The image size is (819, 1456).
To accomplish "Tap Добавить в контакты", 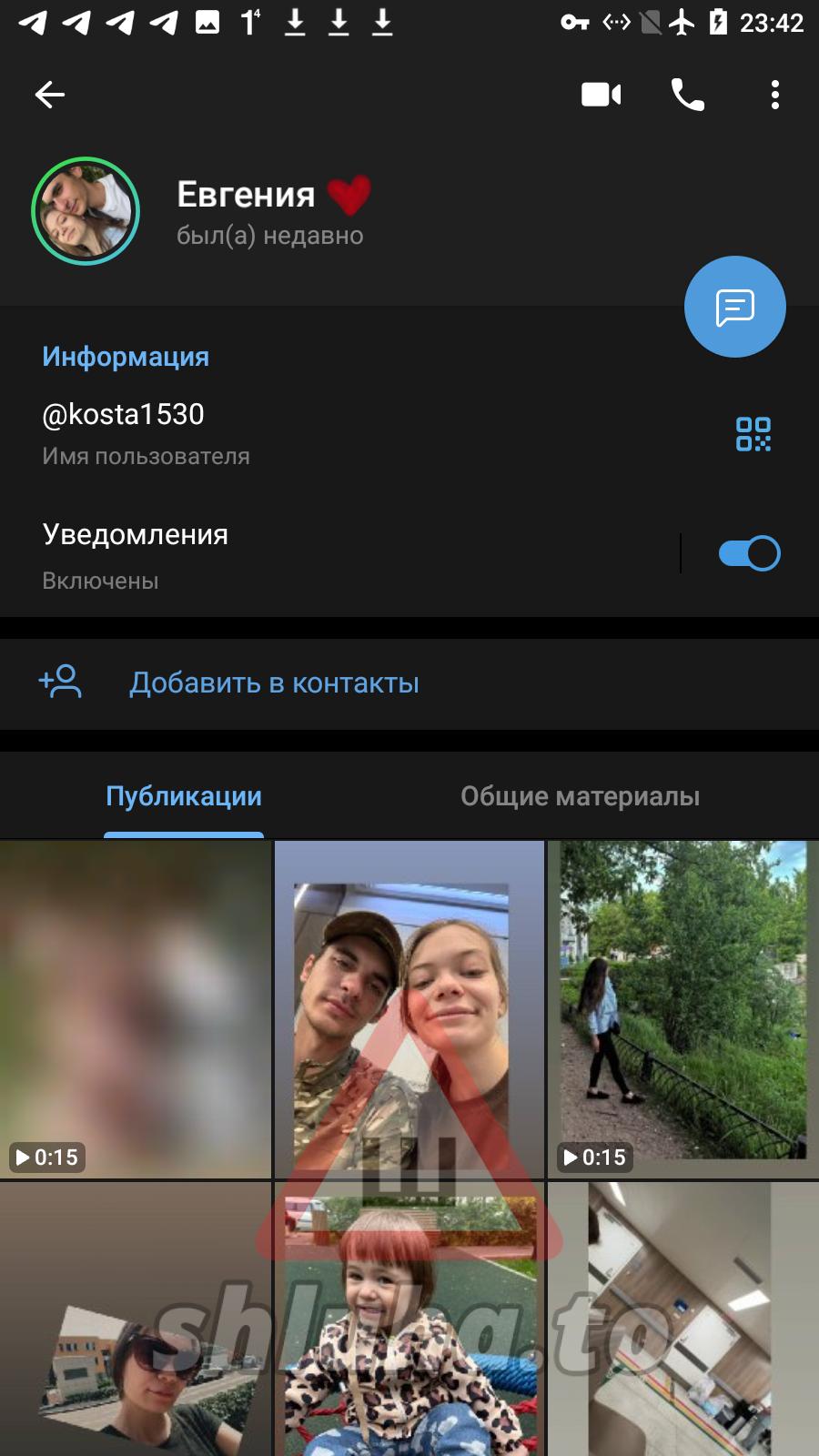I will 273,683.
